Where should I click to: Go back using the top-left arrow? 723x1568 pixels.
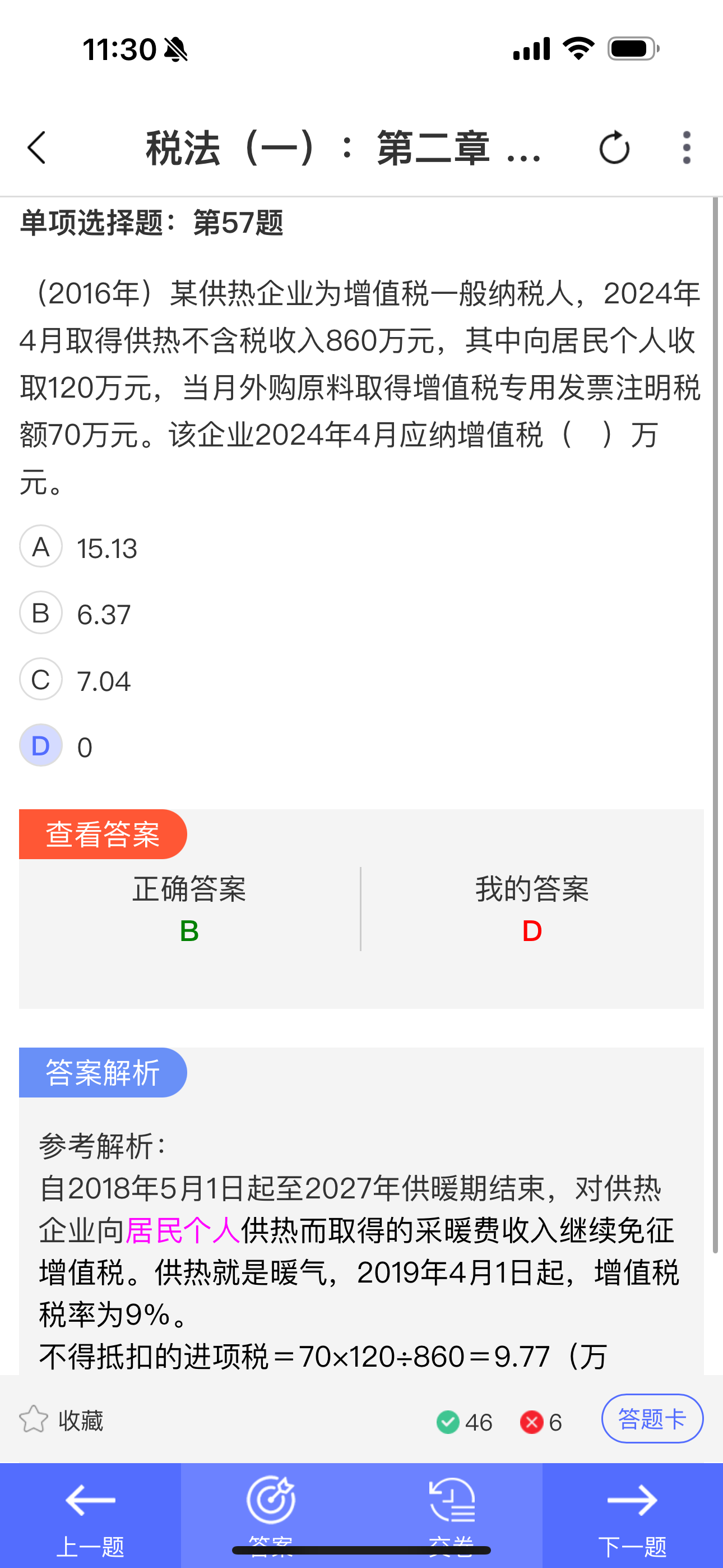tap(36, 148)
